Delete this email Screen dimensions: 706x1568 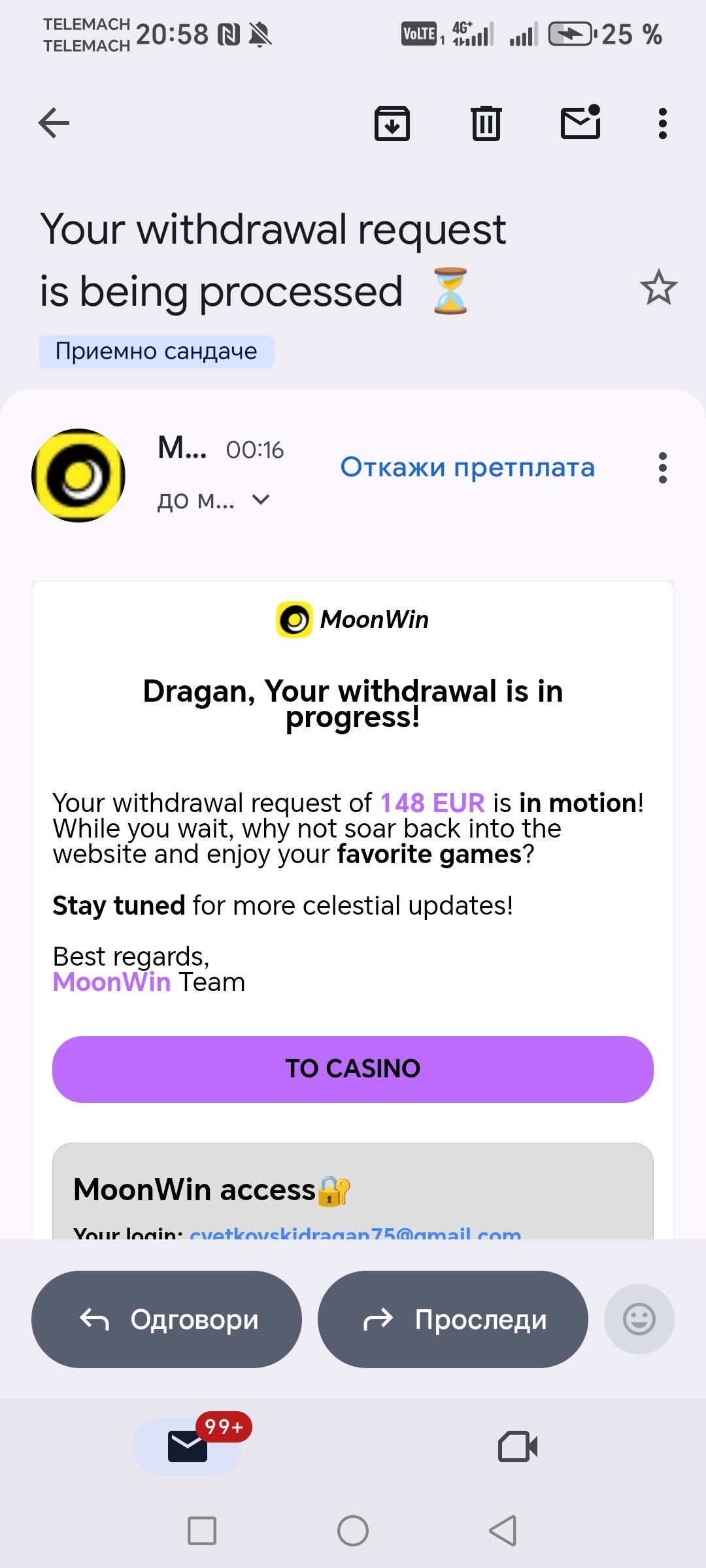point(486,123)
